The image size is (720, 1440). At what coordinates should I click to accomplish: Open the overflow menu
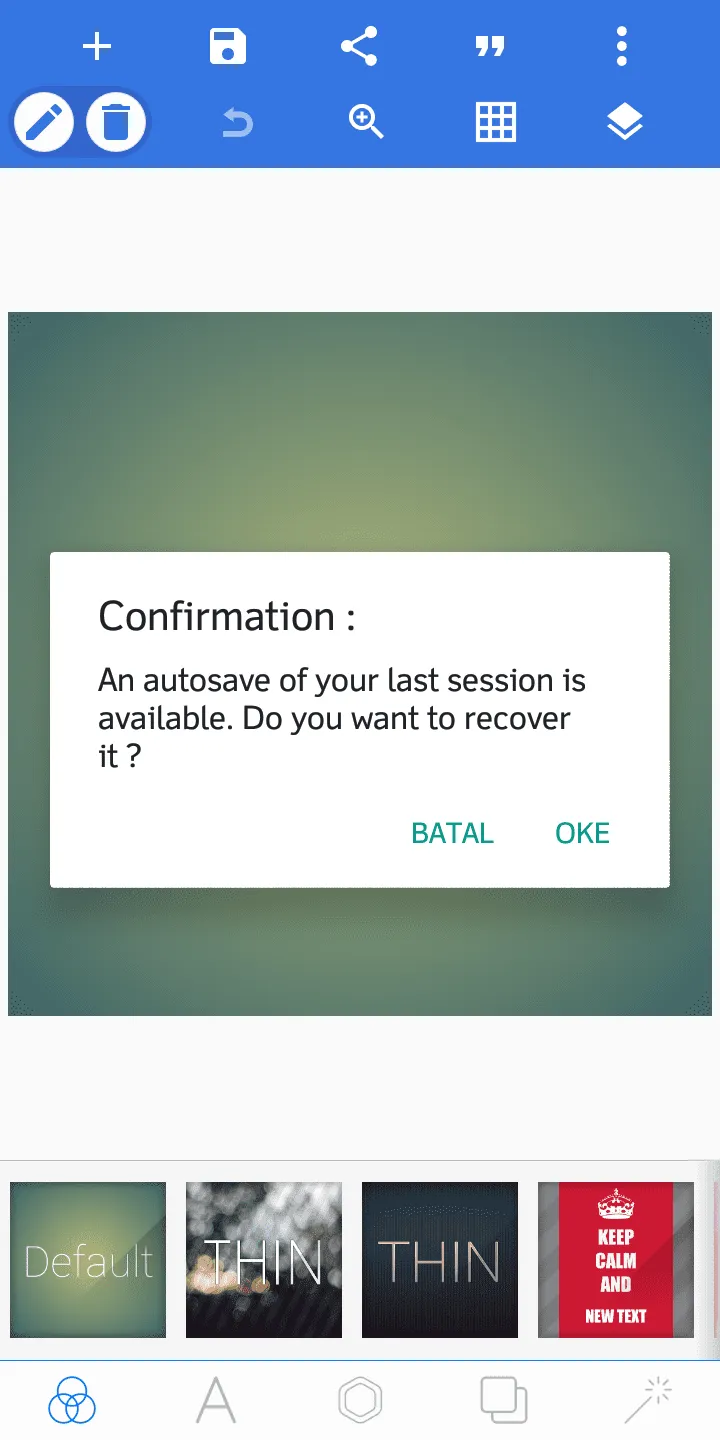point(622,47)
